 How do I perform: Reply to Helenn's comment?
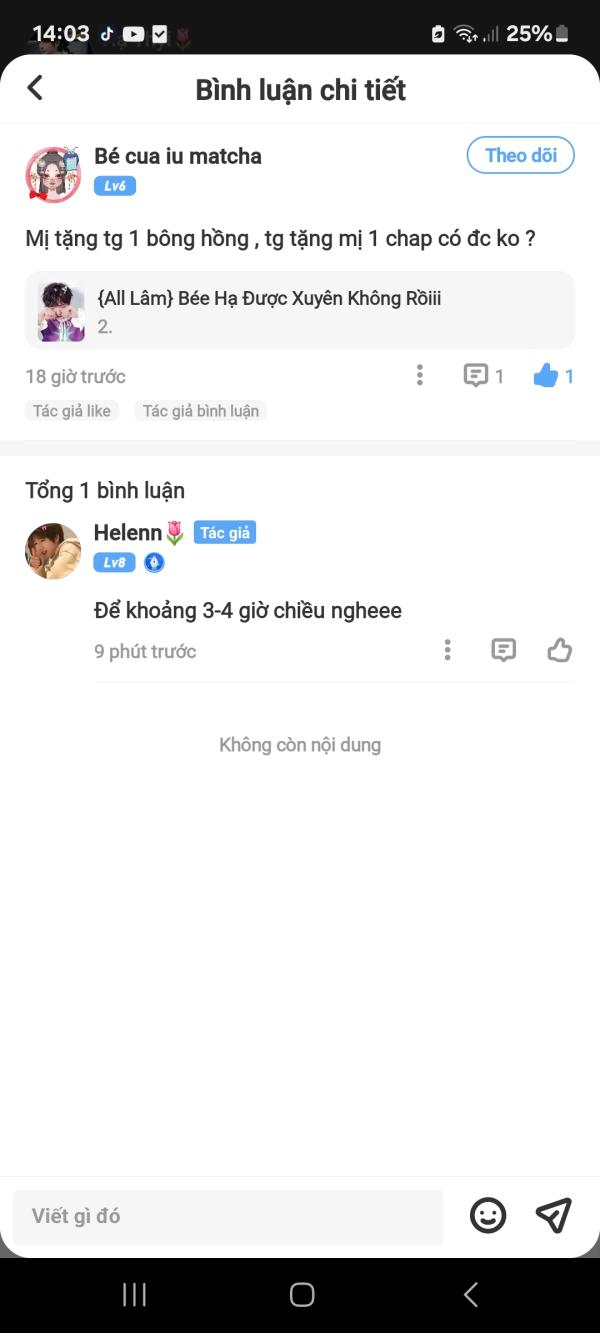click(503, 650)
